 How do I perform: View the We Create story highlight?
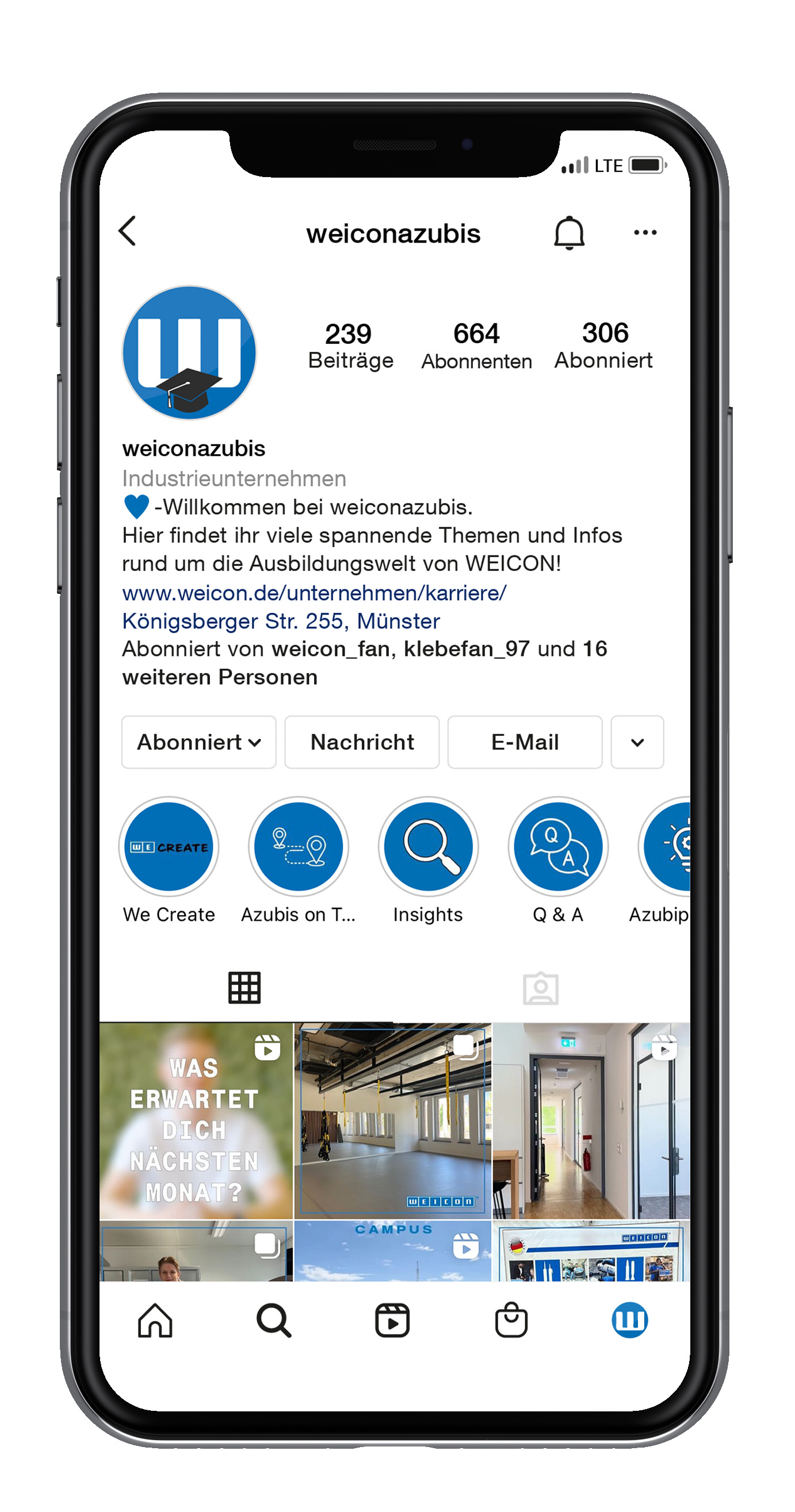(169, 846)
